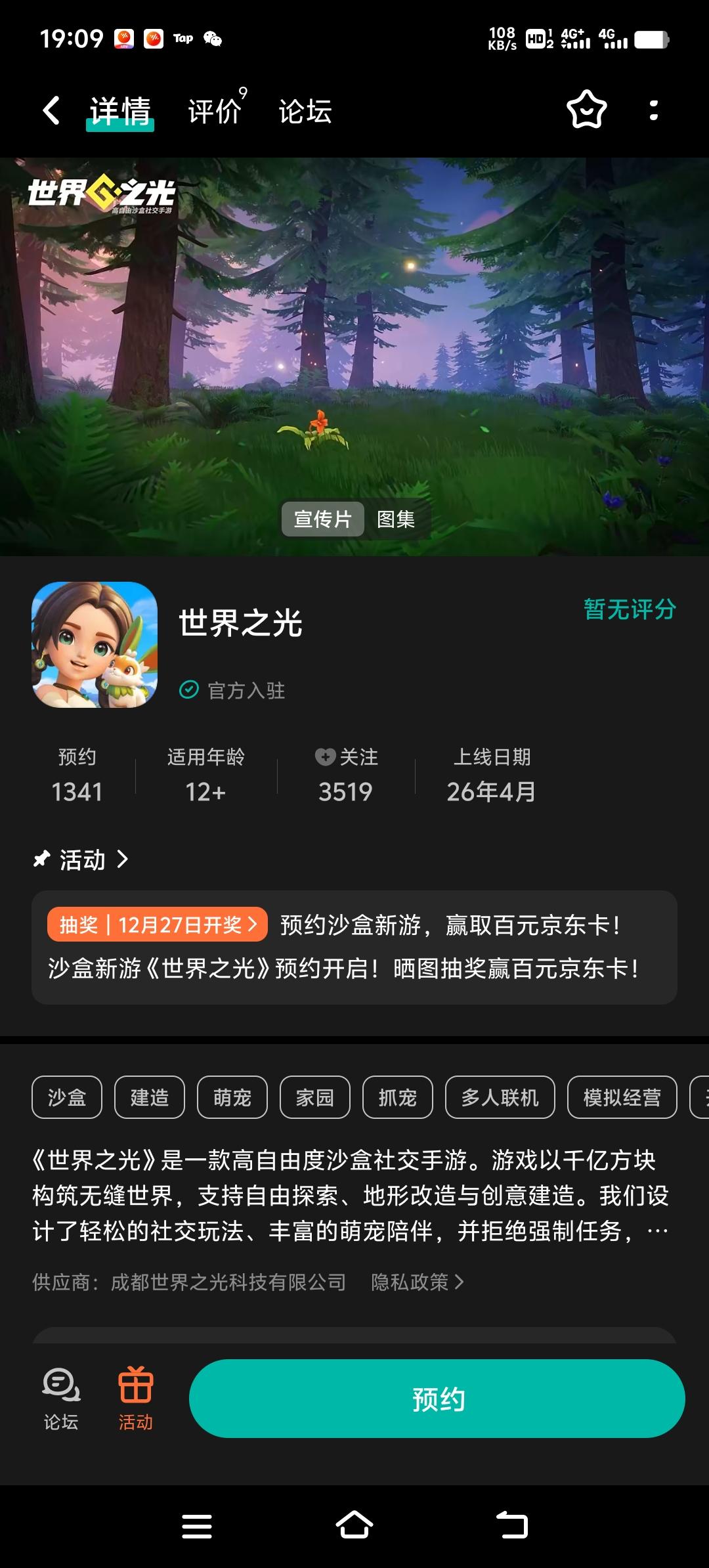Tap the 暂无评分 rating link
This screenshot has width=709, height=1568.
click(x=629, y=609)
